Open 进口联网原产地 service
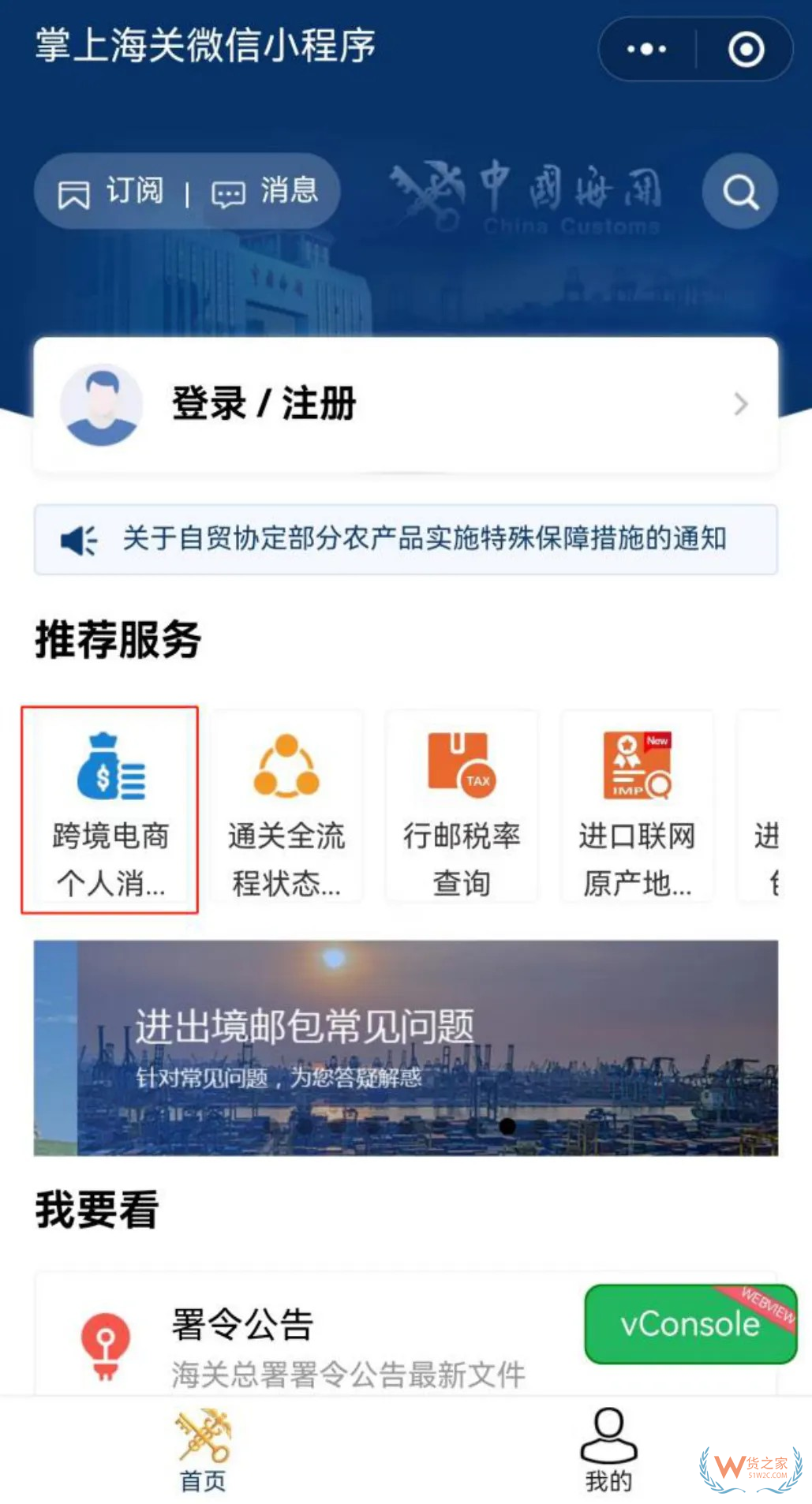 (637, 809)
